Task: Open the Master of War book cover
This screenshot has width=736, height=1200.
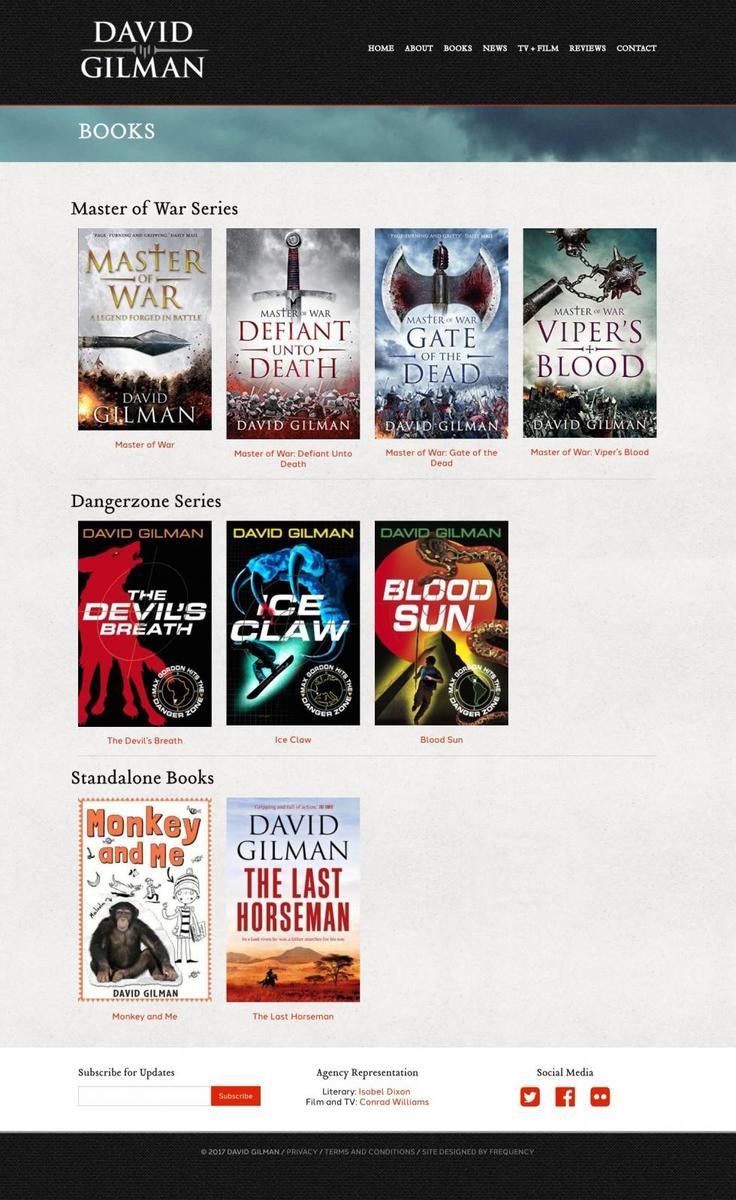Action: click(145, 329)
